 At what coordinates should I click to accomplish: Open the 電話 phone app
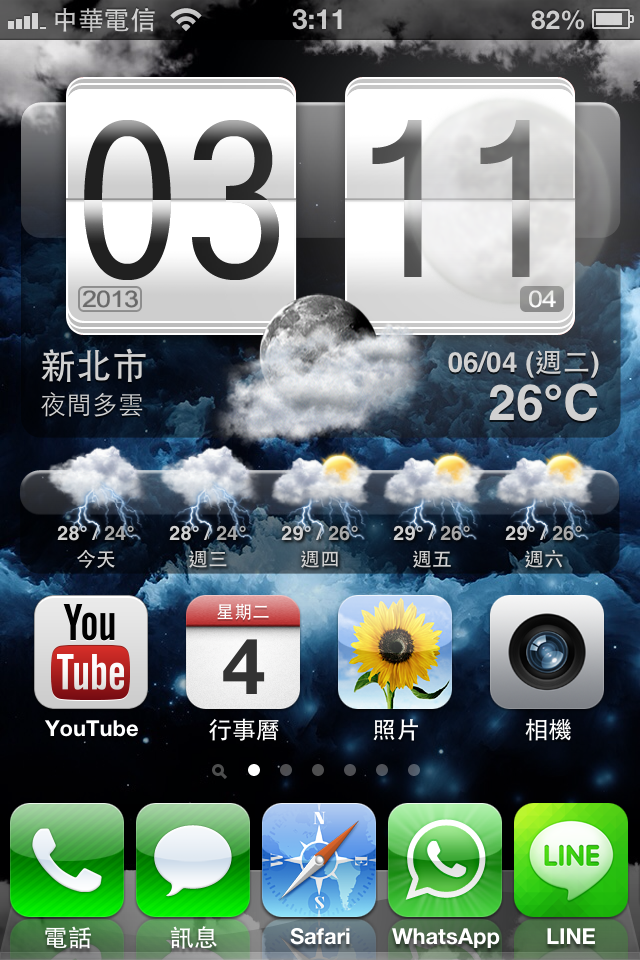67,860
